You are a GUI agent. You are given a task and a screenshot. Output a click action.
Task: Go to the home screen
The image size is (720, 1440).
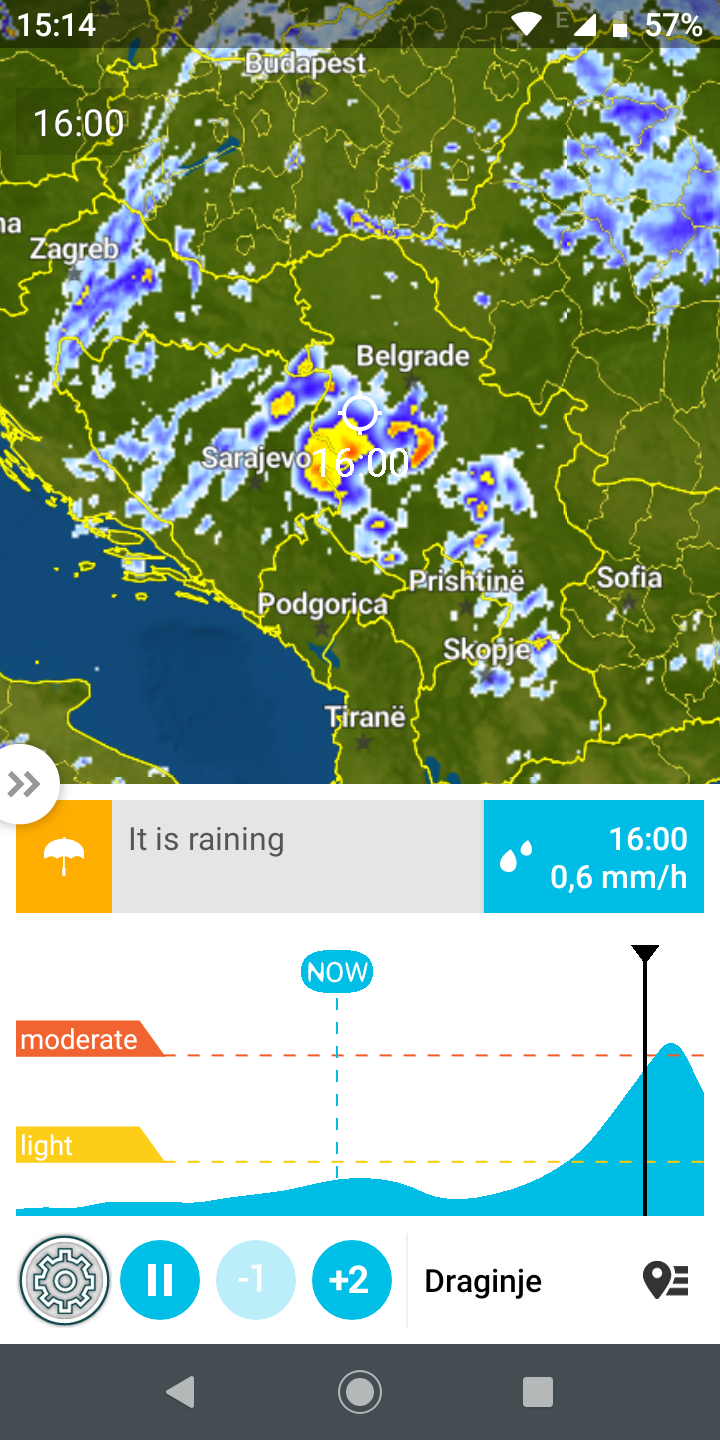pyautogui.click(x=360, y=1392)
